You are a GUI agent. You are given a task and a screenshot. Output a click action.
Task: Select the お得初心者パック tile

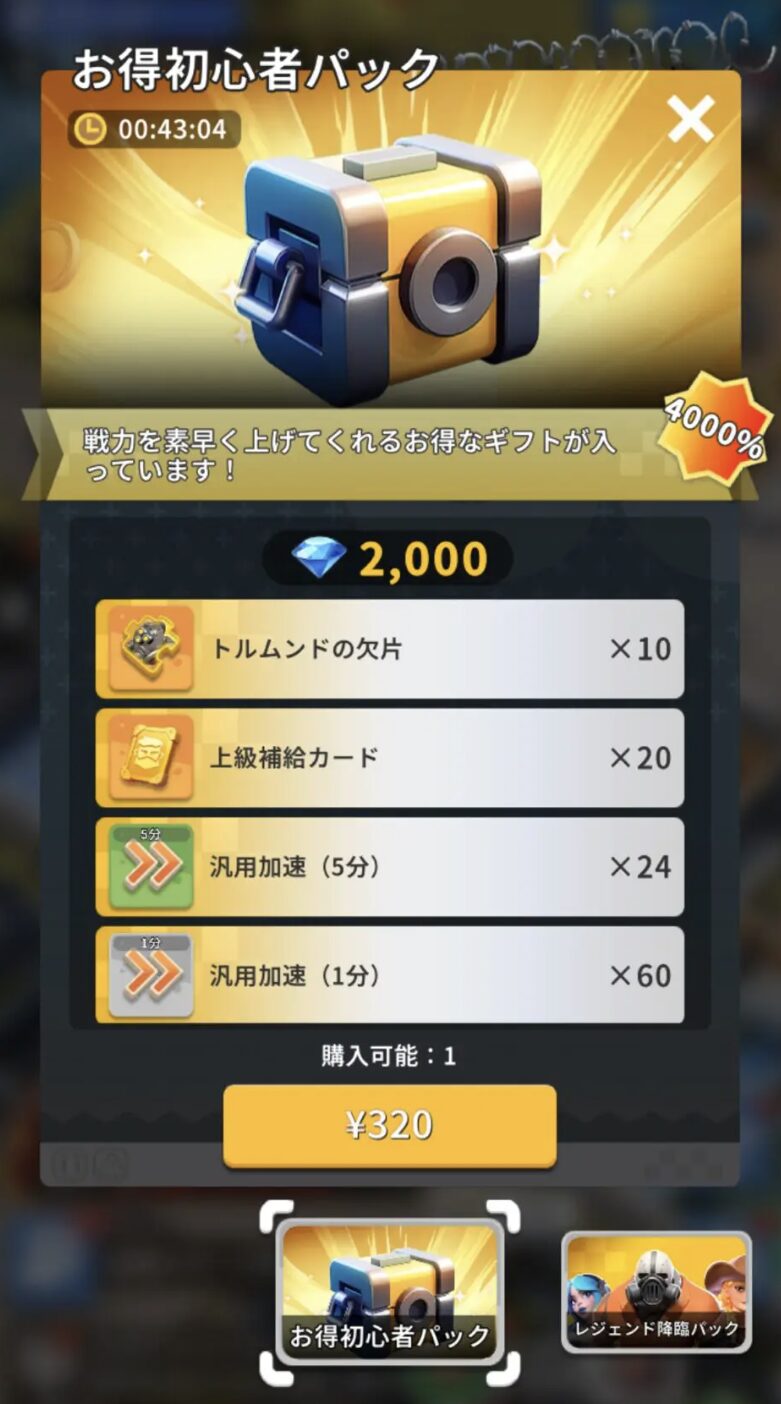point(389,1290)
